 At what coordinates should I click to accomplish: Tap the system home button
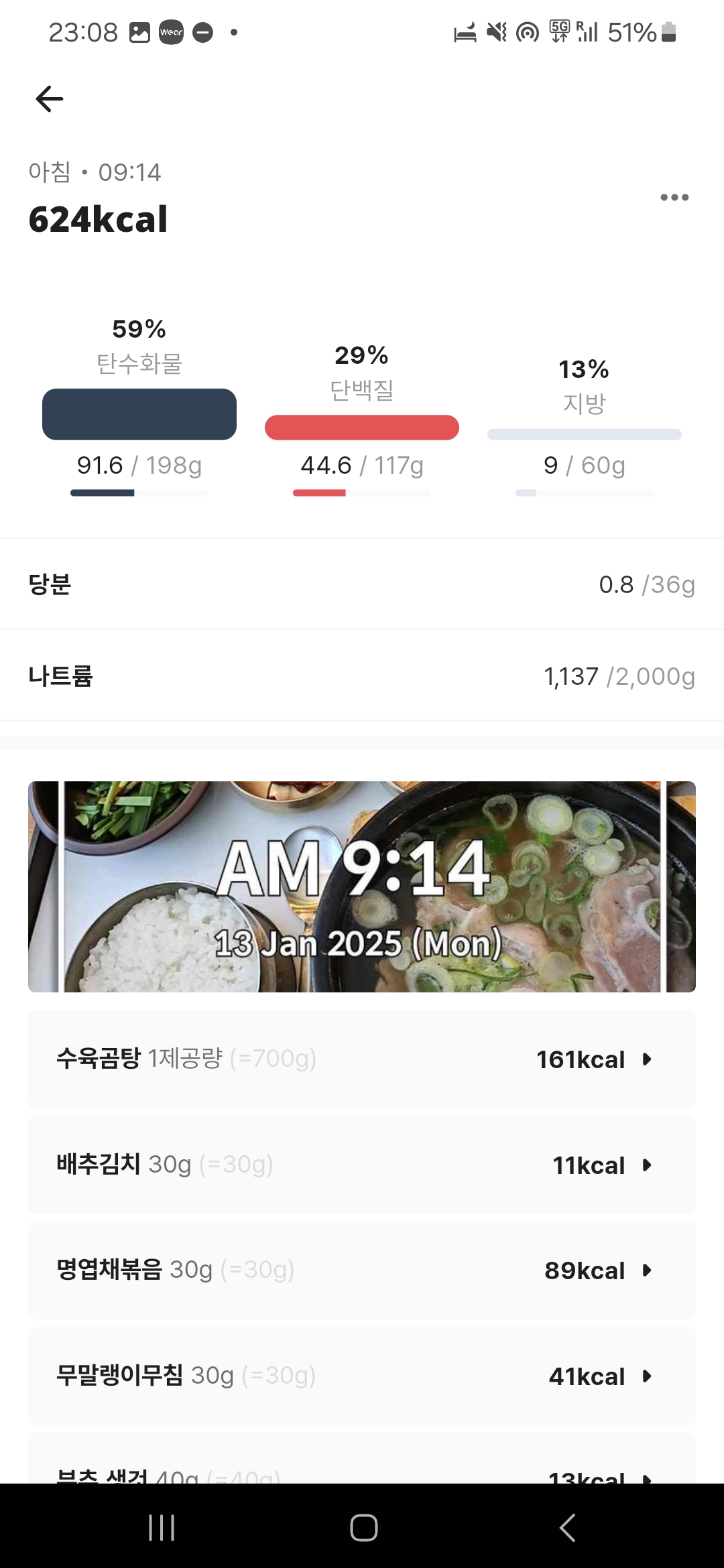point(363,1527)
